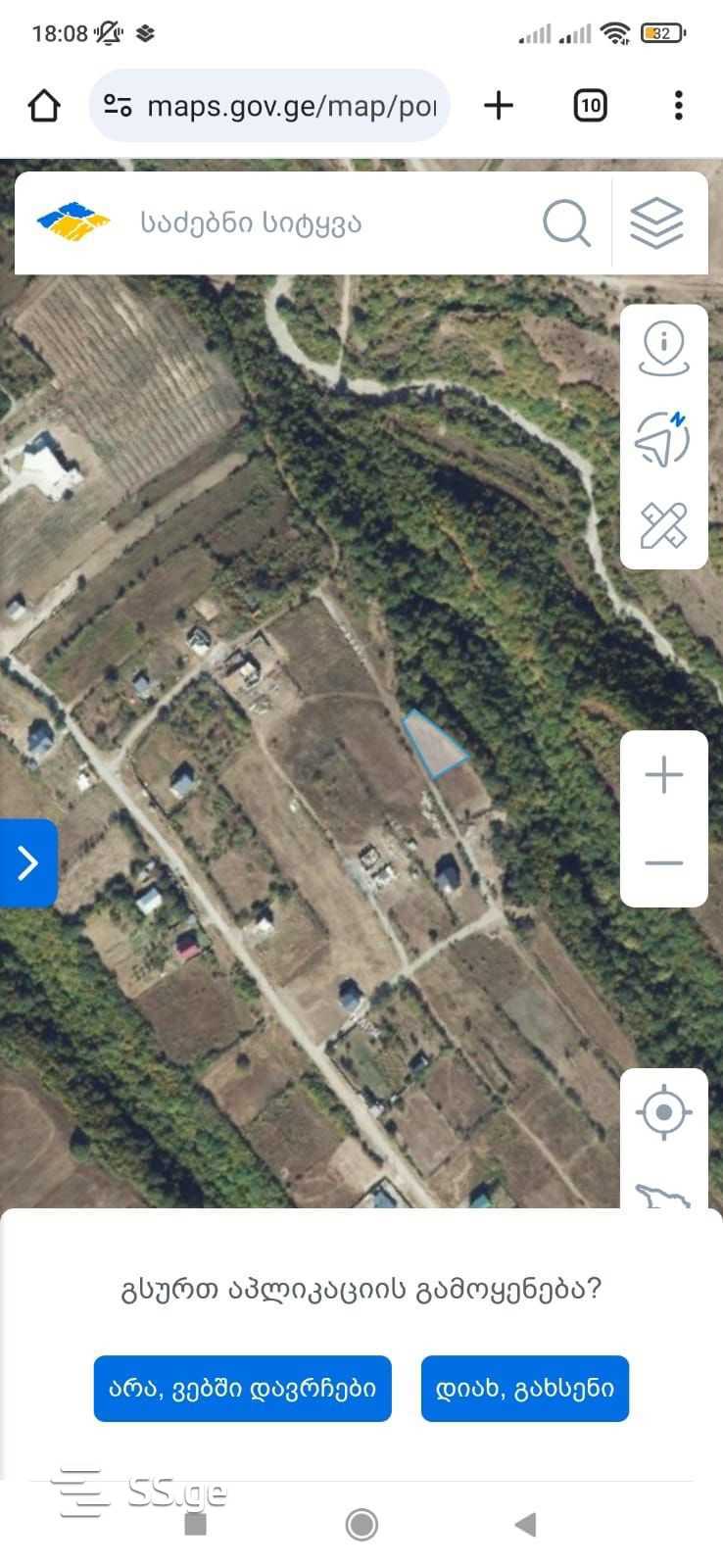This screenshot has width=723, height=1568.
Task: Expand the blue side panel arrow
Action: 27,863
